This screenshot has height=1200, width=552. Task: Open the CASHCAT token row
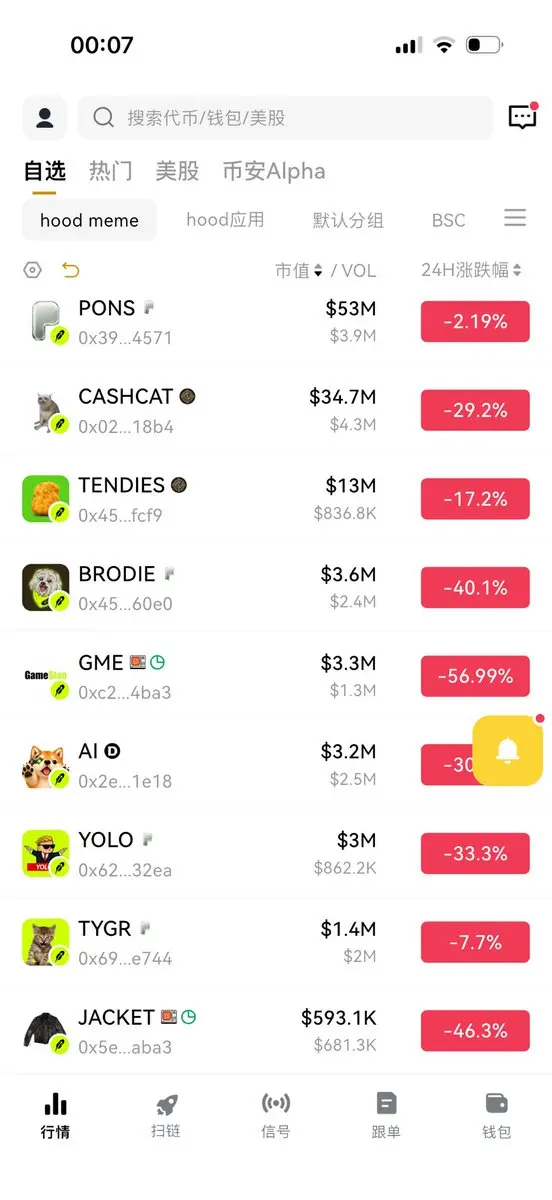276,411
